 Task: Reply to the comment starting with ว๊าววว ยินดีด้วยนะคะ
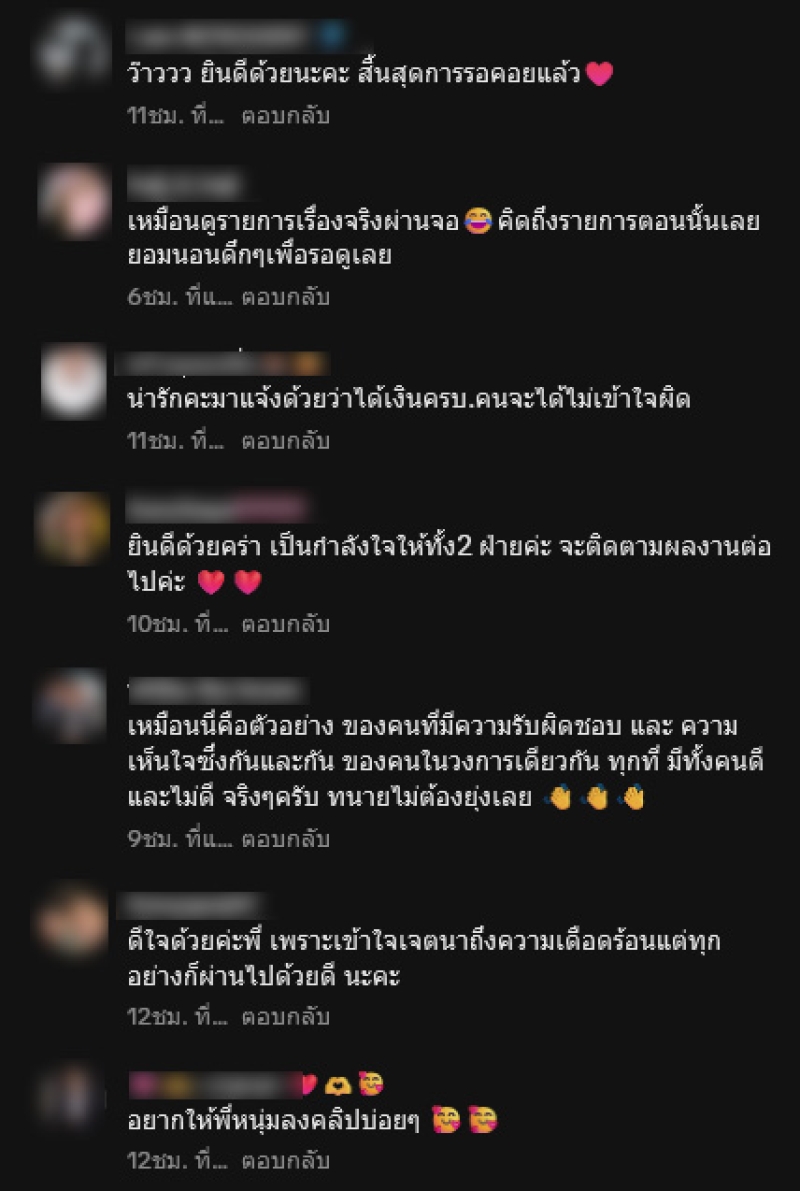click(x=285, y=116)
